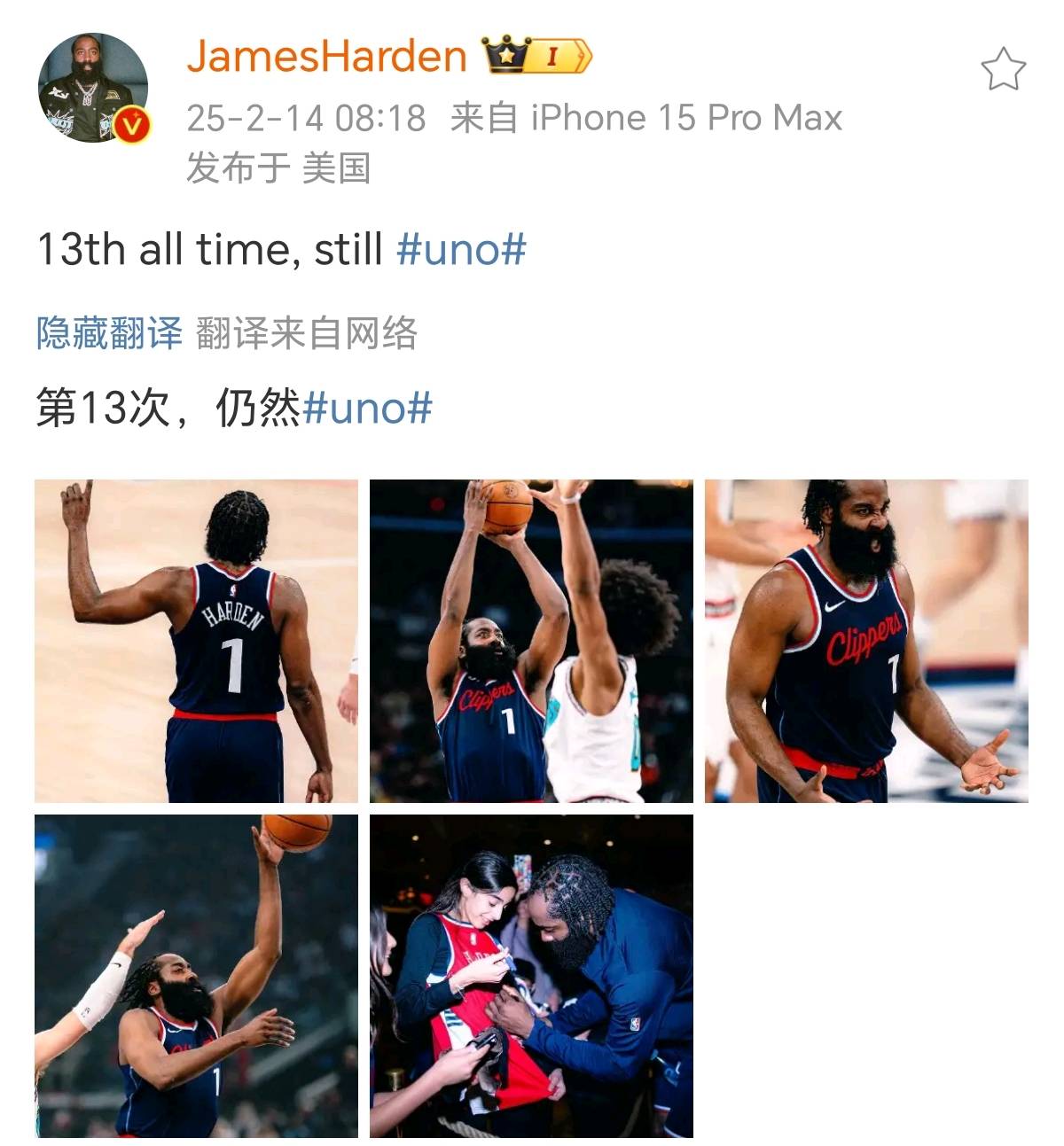
Task: Favorite this post with the star icon
Action: 1003,70
